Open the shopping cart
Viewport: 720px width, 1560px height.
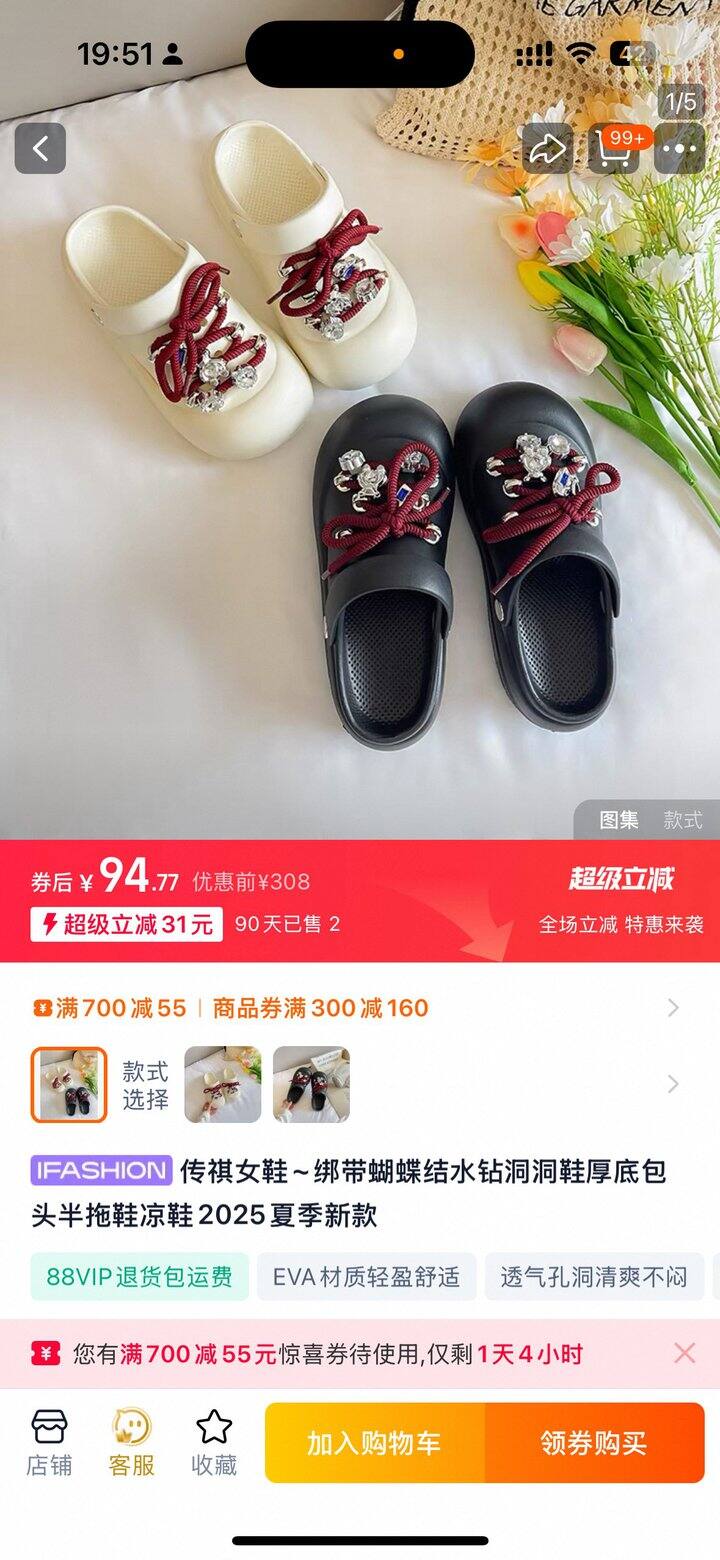tap(613, 149)
